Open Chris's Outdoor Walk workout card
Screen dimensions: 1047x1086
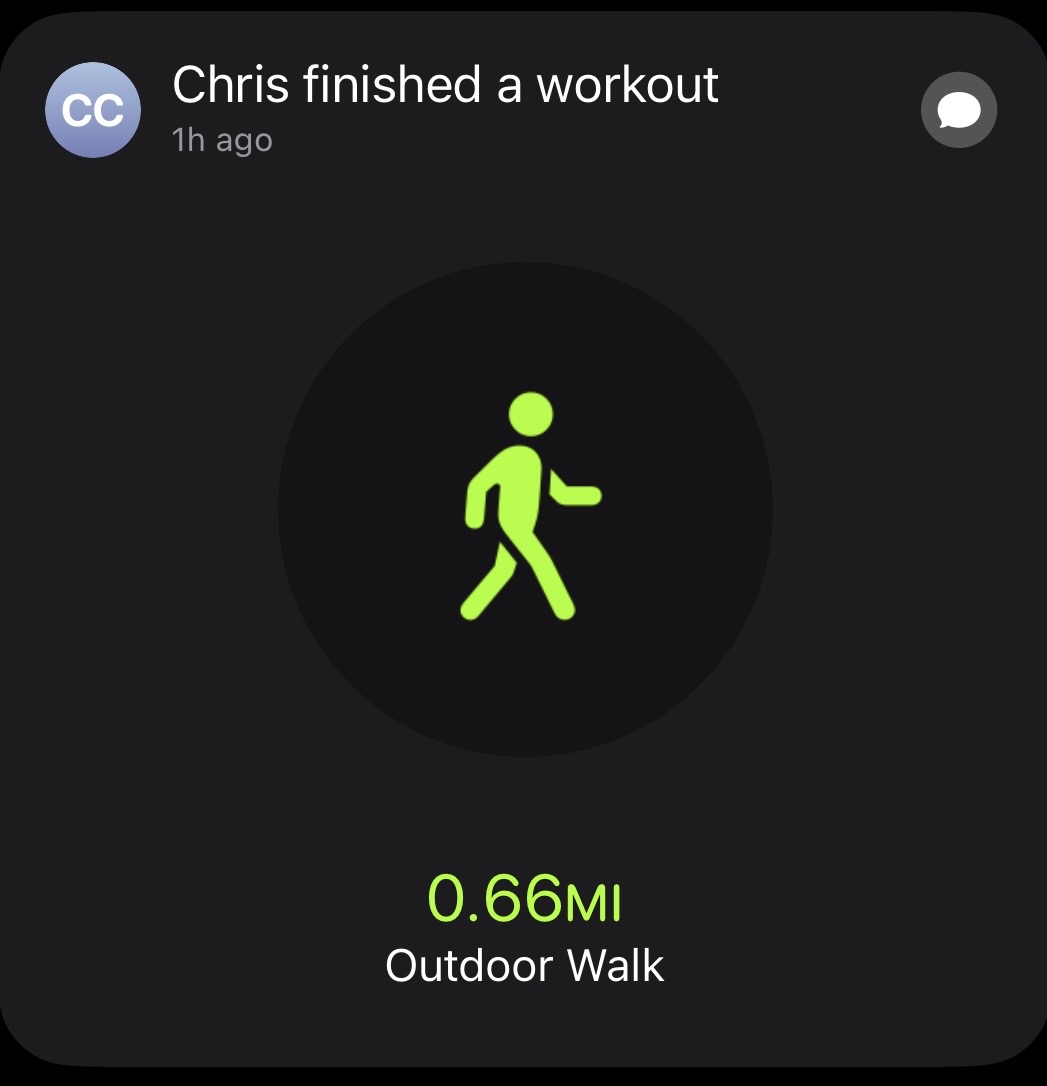tap(524, 510)
